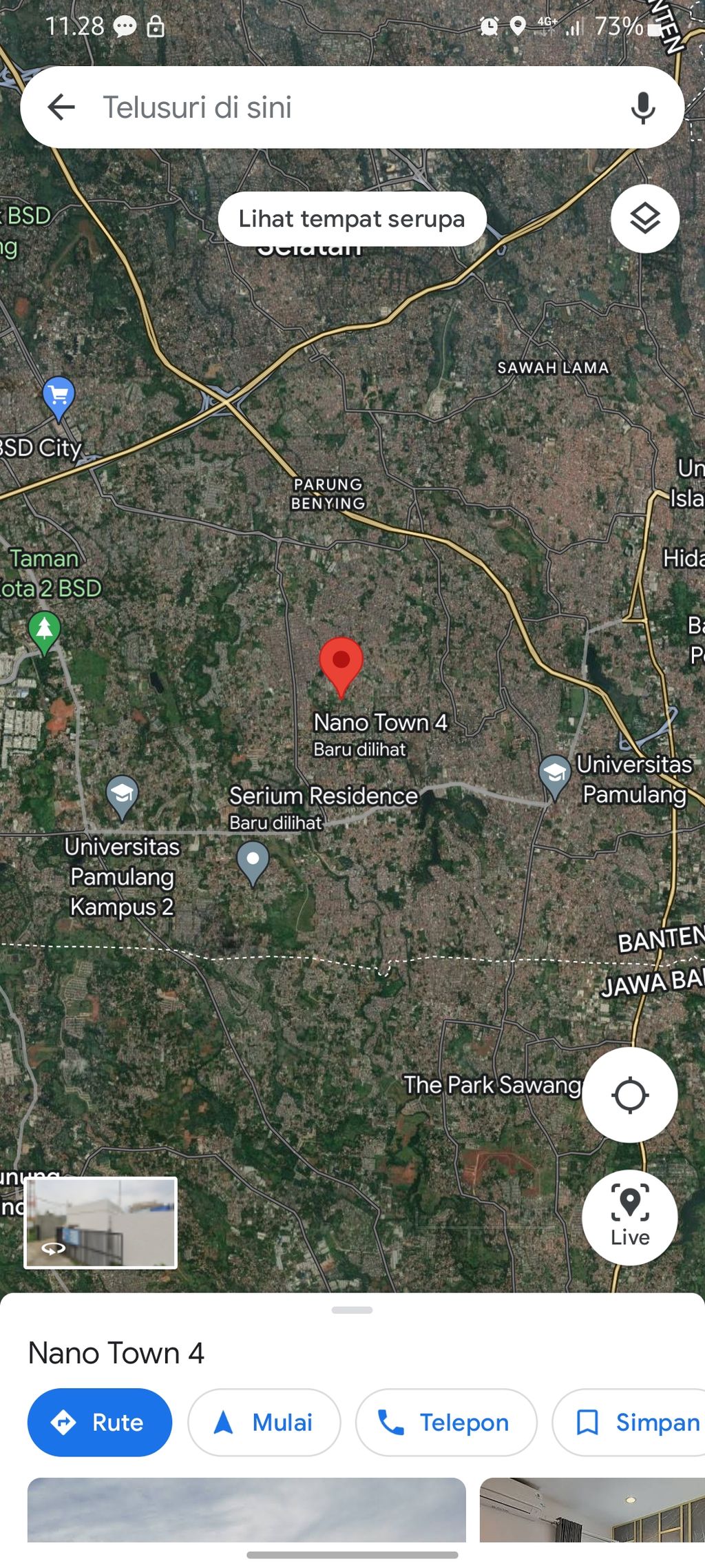Select the Taman Kota 2 BSD park marker

(x=45, y=630)
